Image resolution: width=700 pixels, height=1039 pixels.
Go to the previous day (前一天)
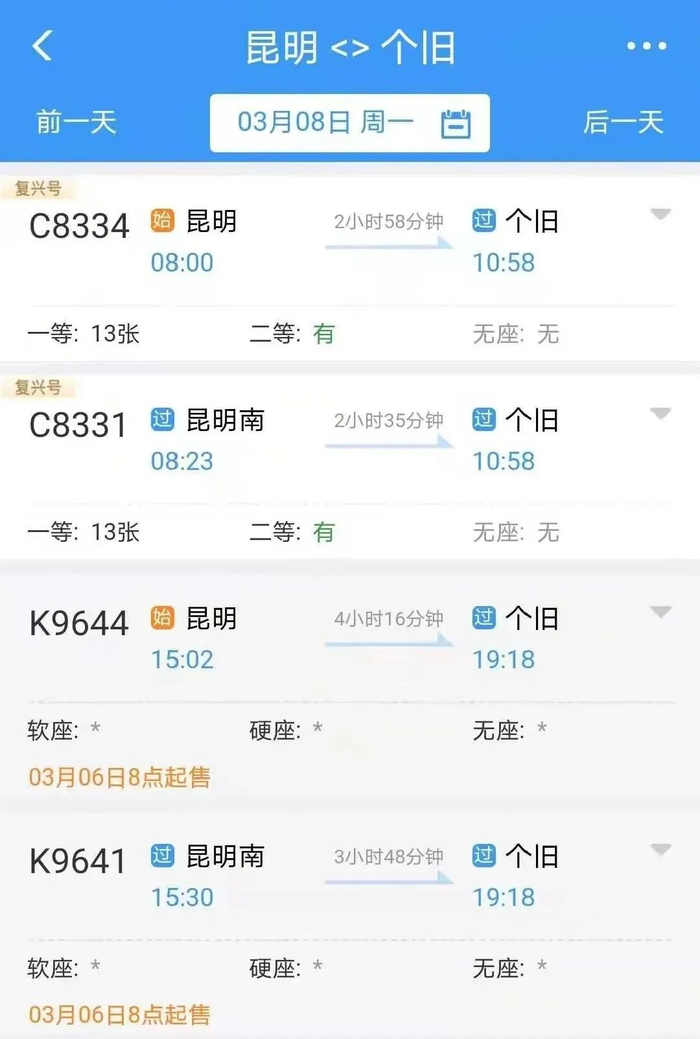pos(76,122)
